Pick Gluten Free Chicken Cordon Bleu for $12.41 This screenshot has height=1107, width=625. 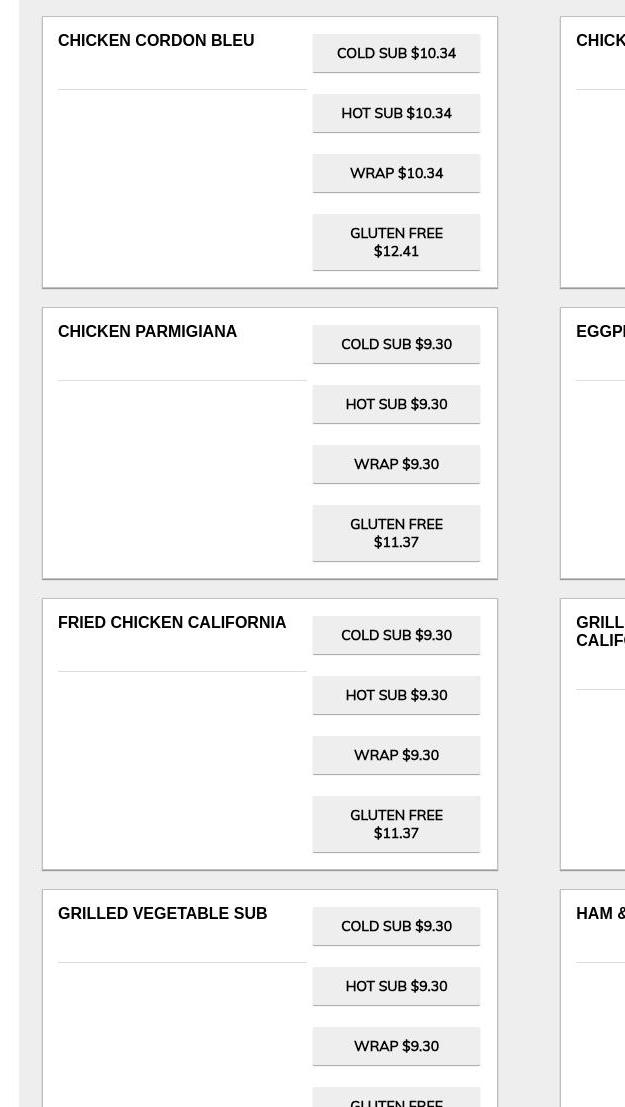[396, 242]
